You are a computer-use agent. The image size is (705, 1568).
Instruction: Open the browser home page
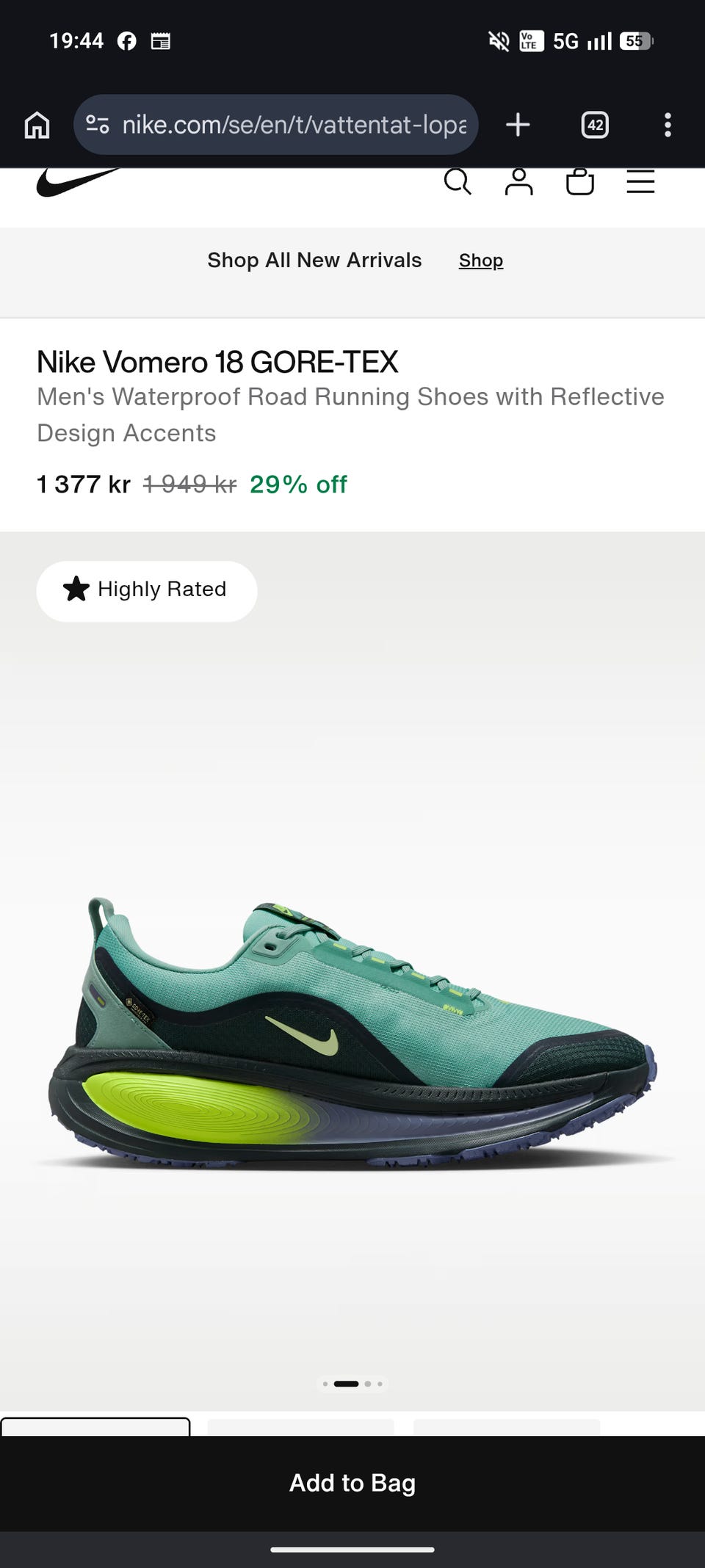click(37, 125)
